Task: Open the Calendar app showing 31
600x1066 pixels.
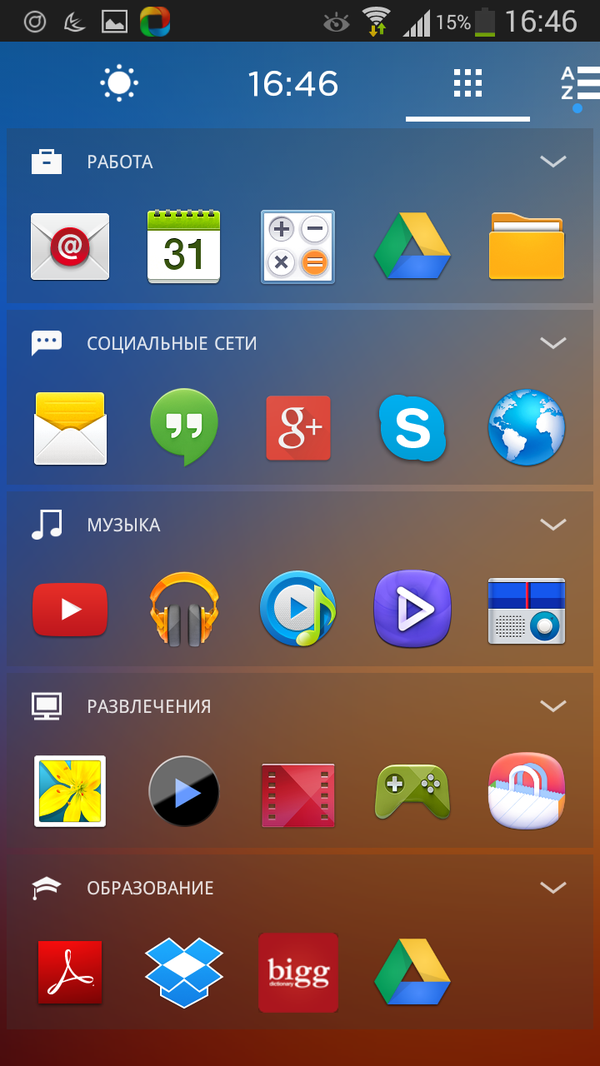Action: [183, 246]
